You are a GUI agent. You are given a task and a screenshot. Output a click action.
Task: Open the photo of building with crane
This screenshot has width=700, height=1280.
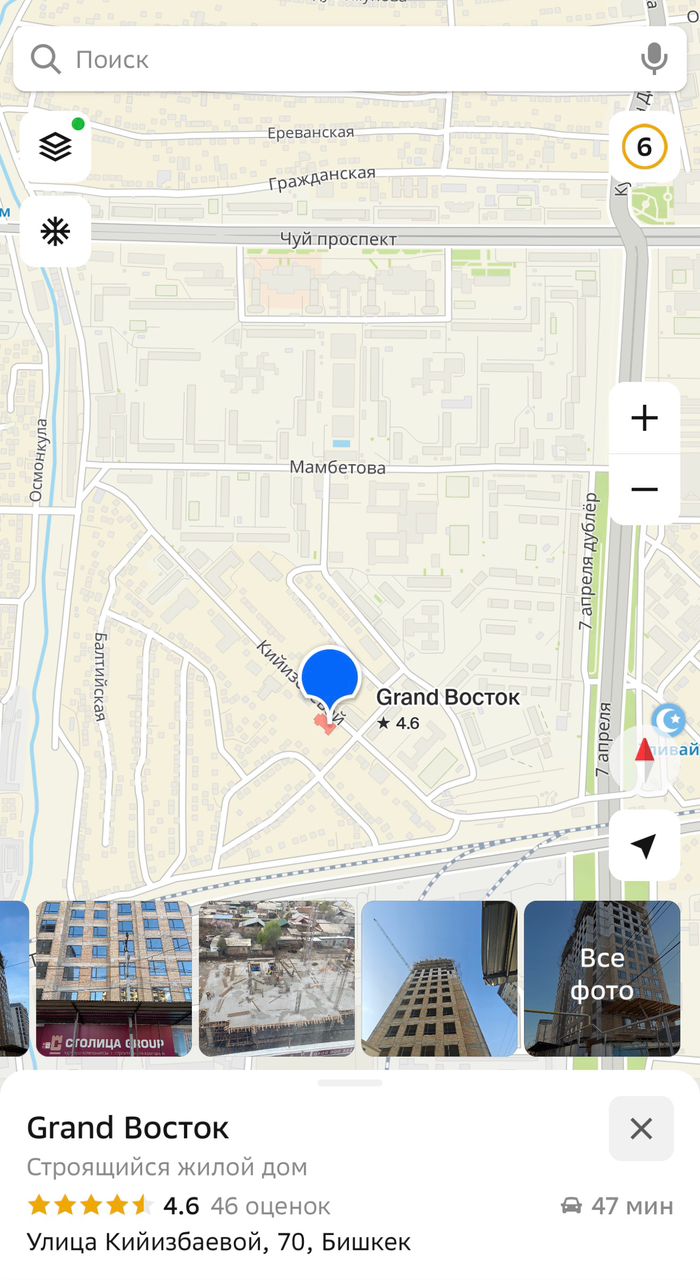click(439, 978)
